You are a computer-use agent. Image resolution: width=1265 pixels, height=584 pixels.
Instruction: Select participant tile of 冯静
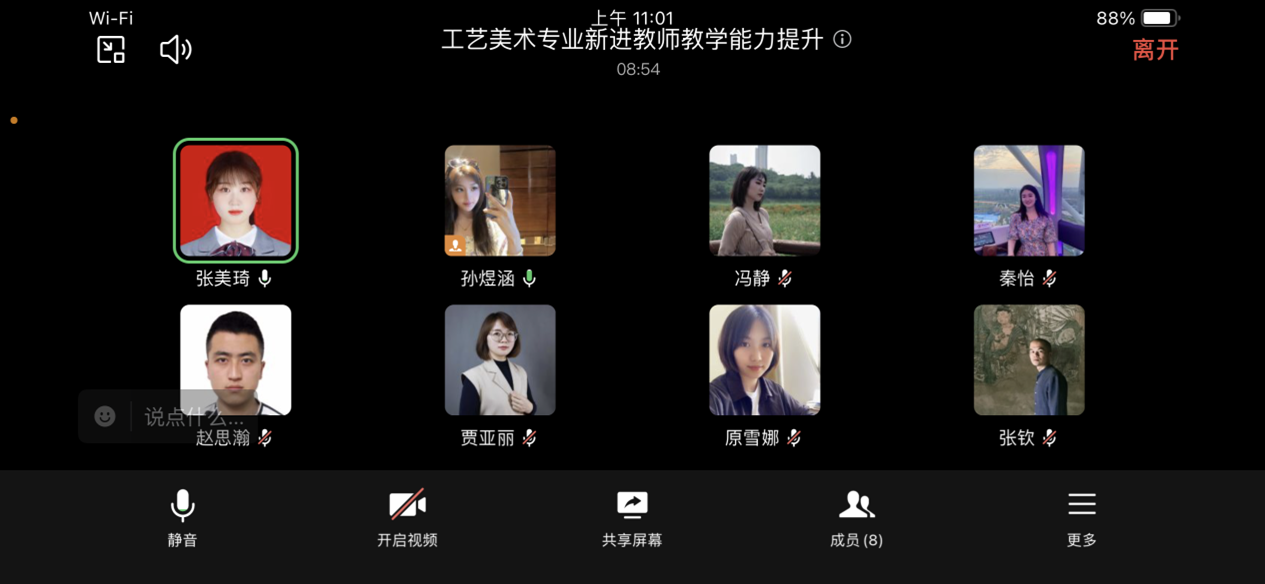[765, 200]
